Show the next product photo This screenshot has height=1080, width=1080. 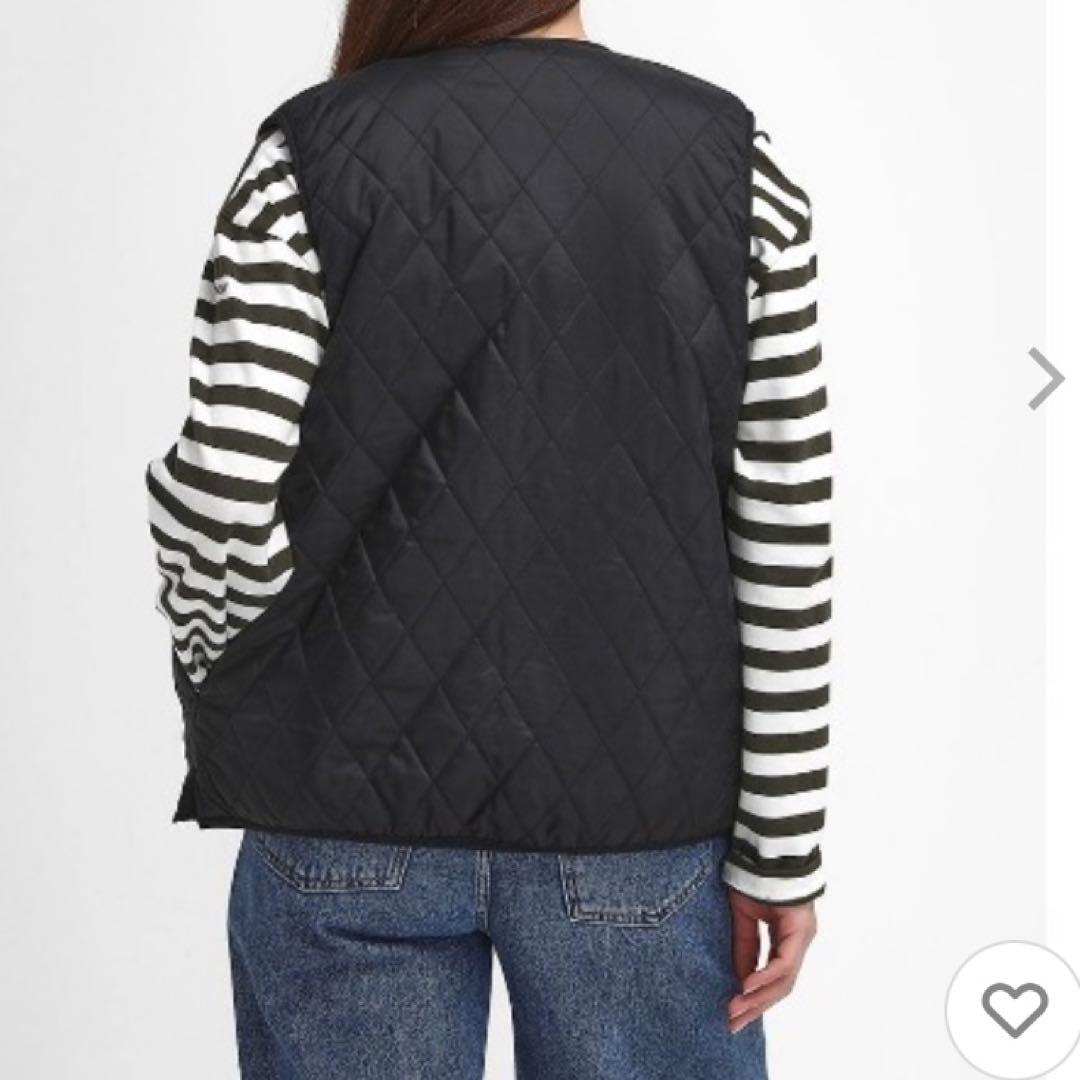click(1046, 379)
